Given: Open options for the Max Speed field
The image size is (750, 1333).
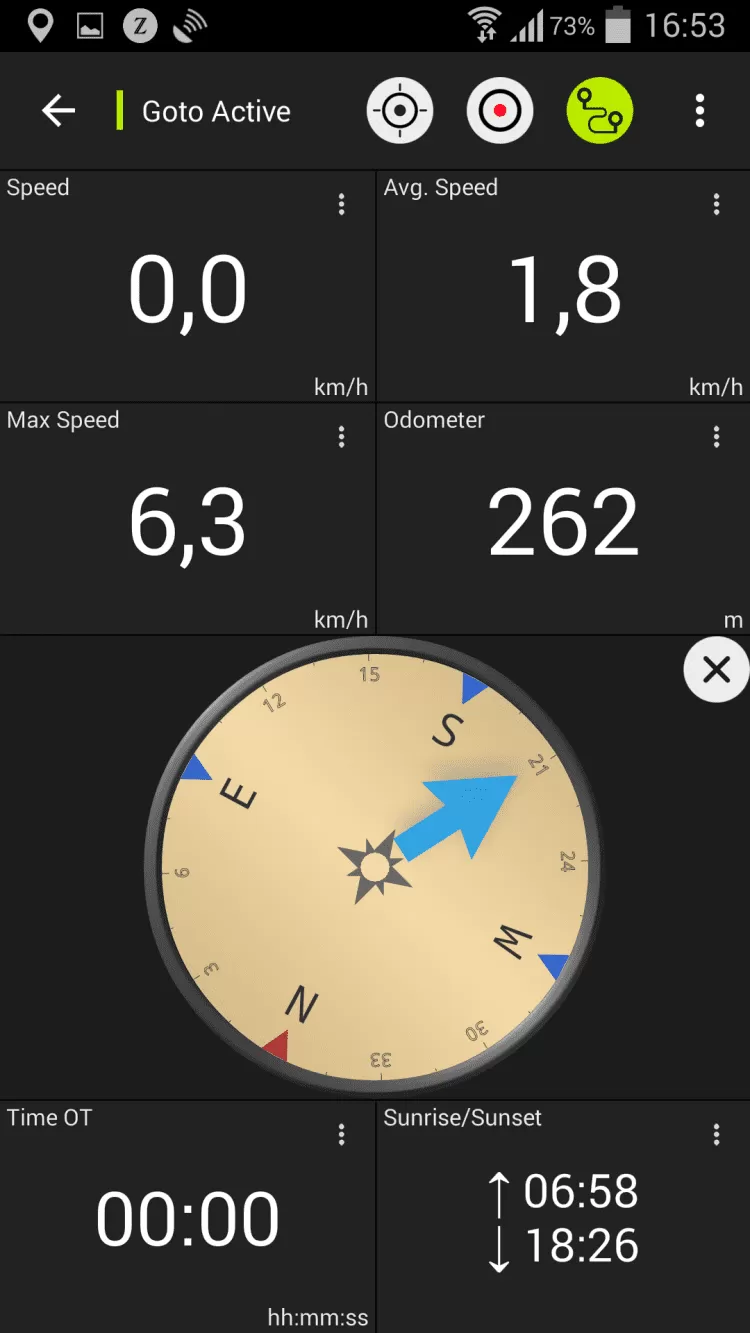Looking at the screenshot, I should [342, 437].
